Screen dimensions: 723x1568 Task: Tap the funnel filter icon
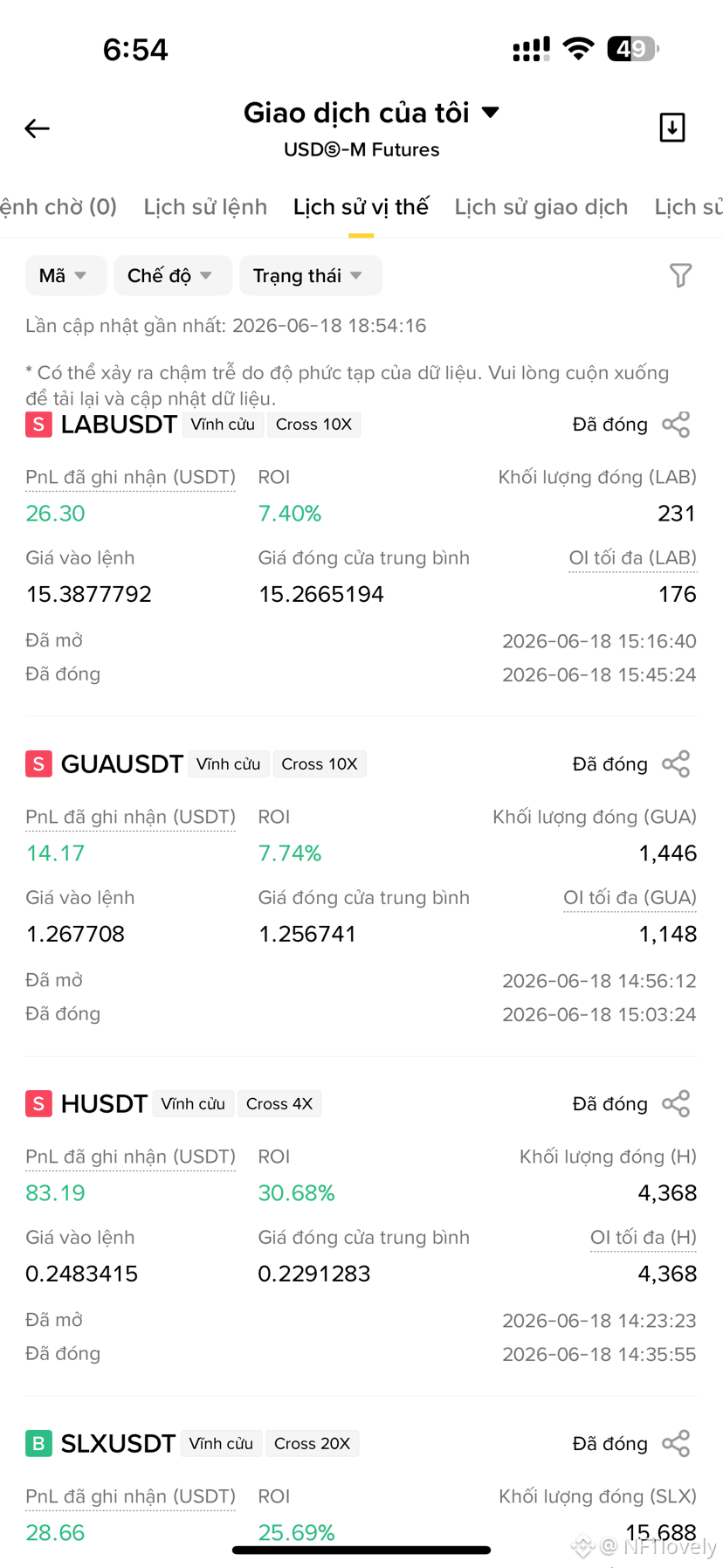tap(680, 275)
